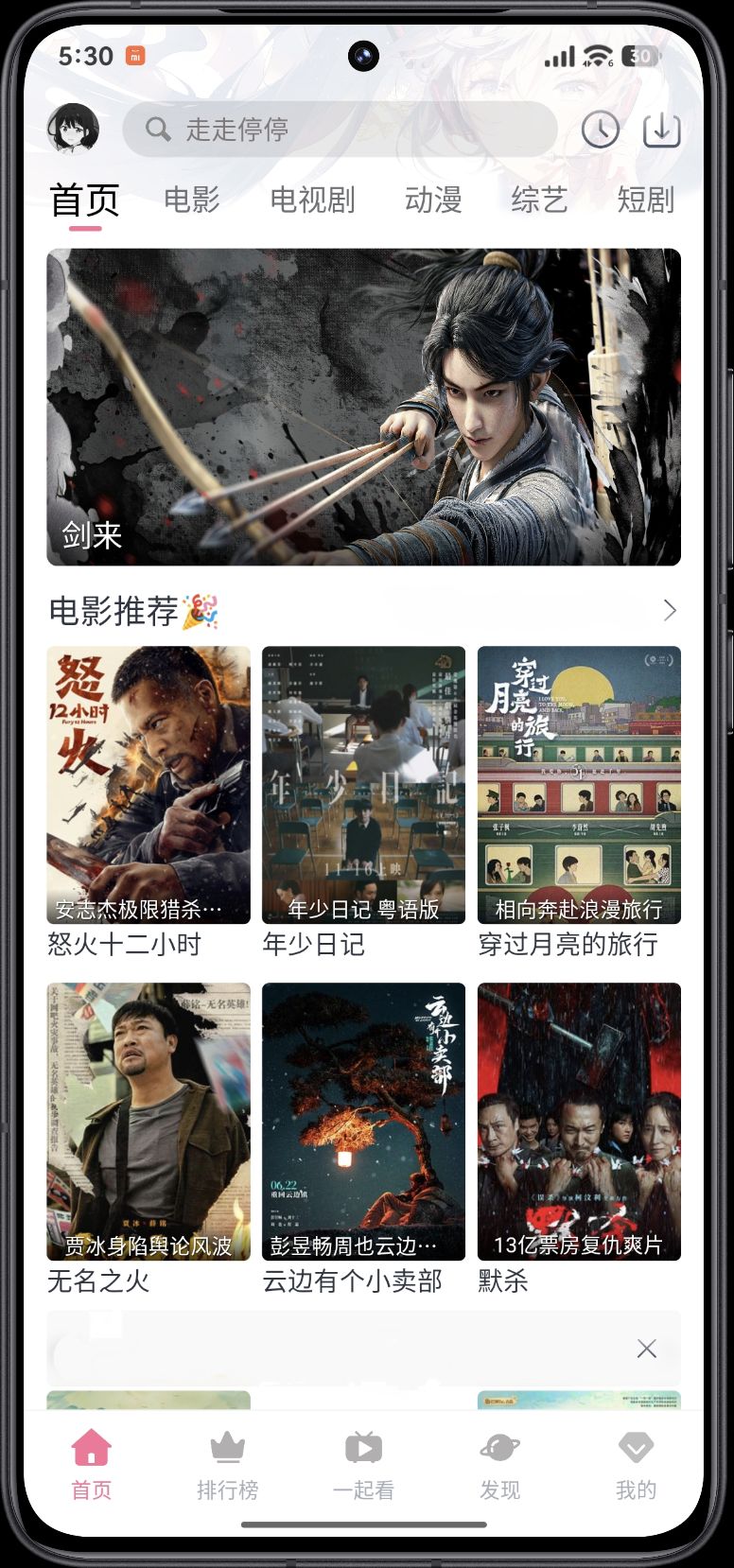Image resolution: width=734 pixels, height=1568 pixels.
Task: Open the movie 默杀
Action: point(579,1122)
